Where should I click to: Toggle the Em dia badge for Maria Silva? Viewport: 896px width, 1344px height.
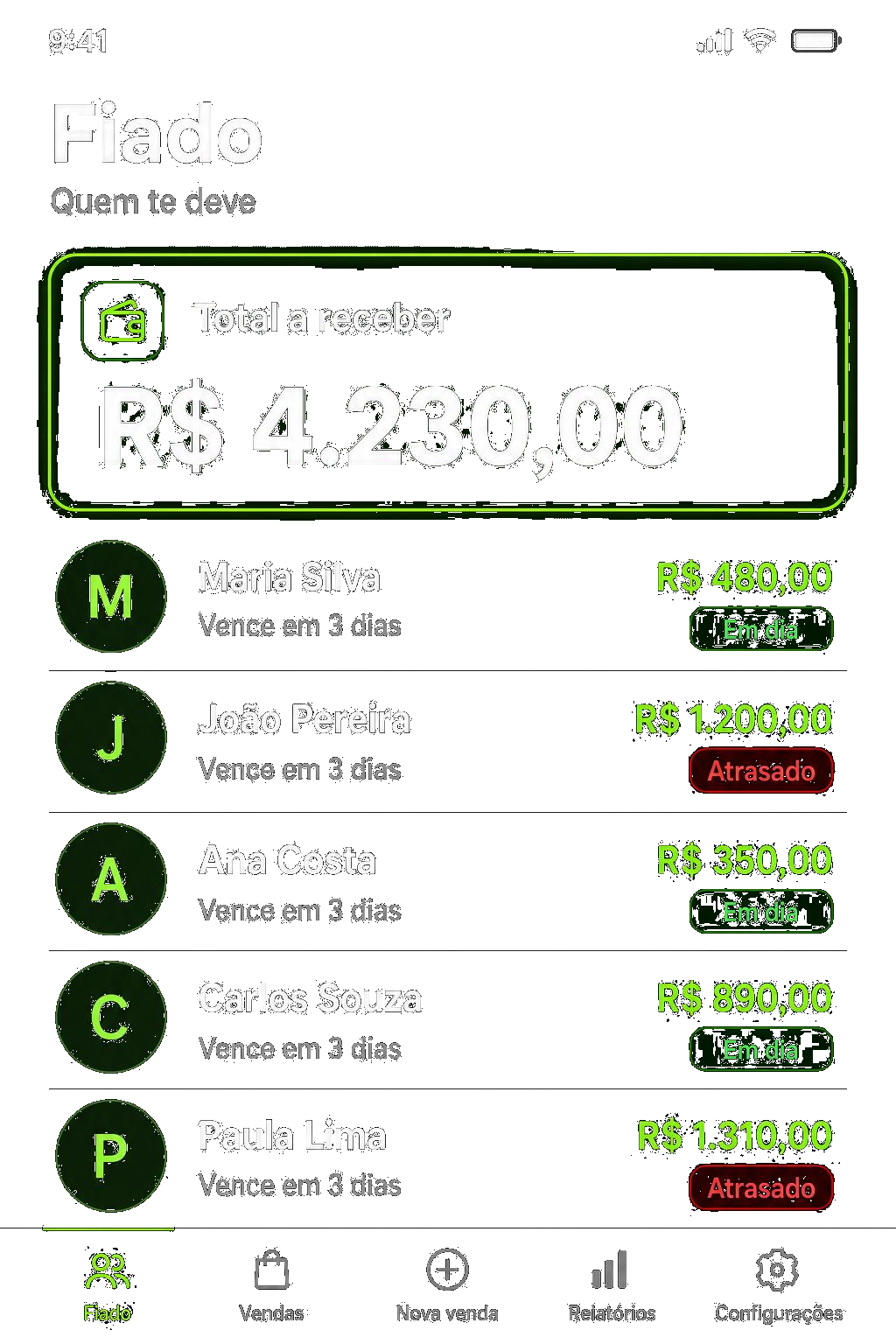click(760, 629)
